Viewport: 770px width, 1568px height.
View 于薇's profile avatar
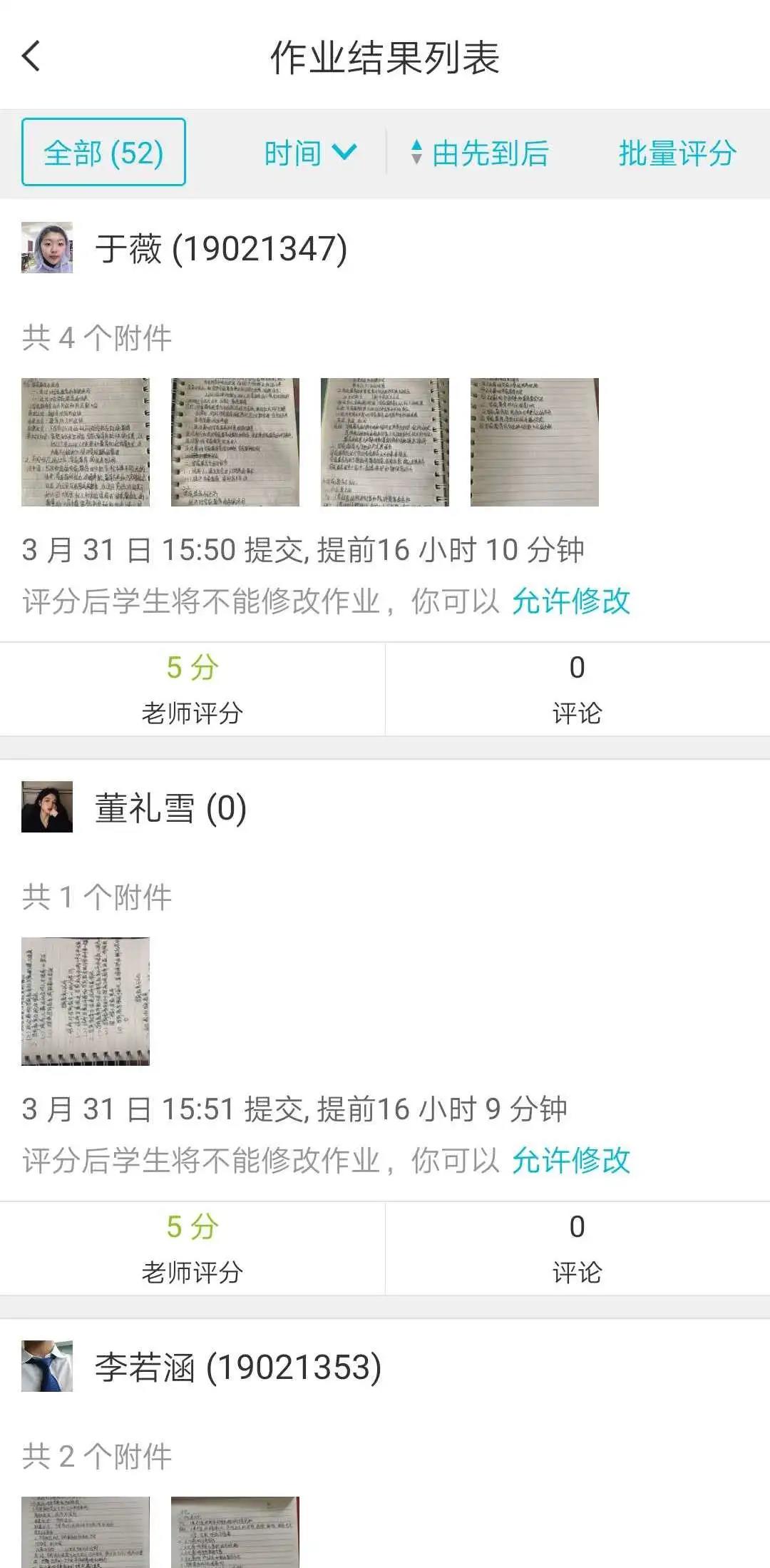point(47,248)
